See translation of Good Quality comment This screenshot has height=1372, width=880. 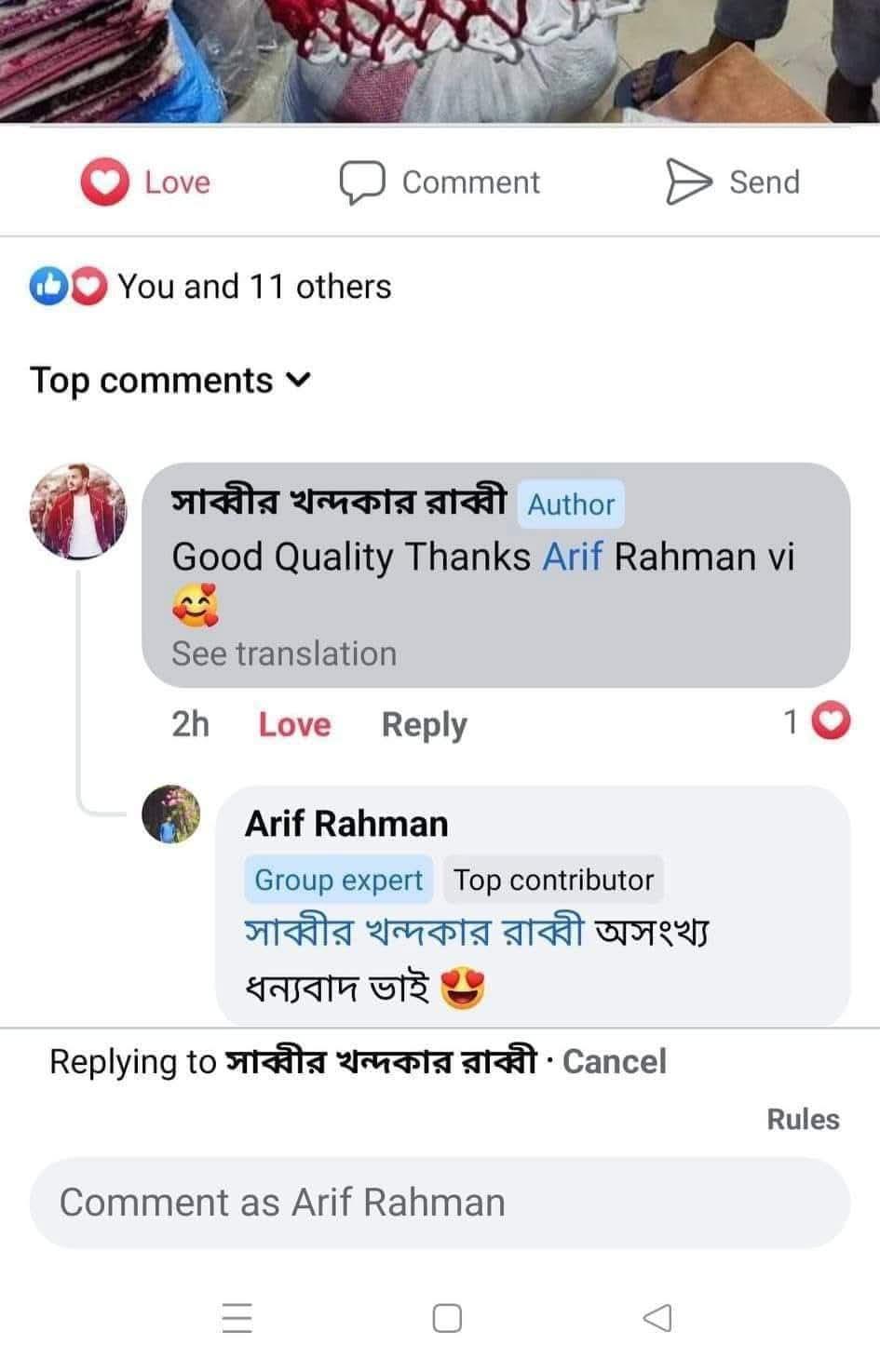click(x=284, y=653)
